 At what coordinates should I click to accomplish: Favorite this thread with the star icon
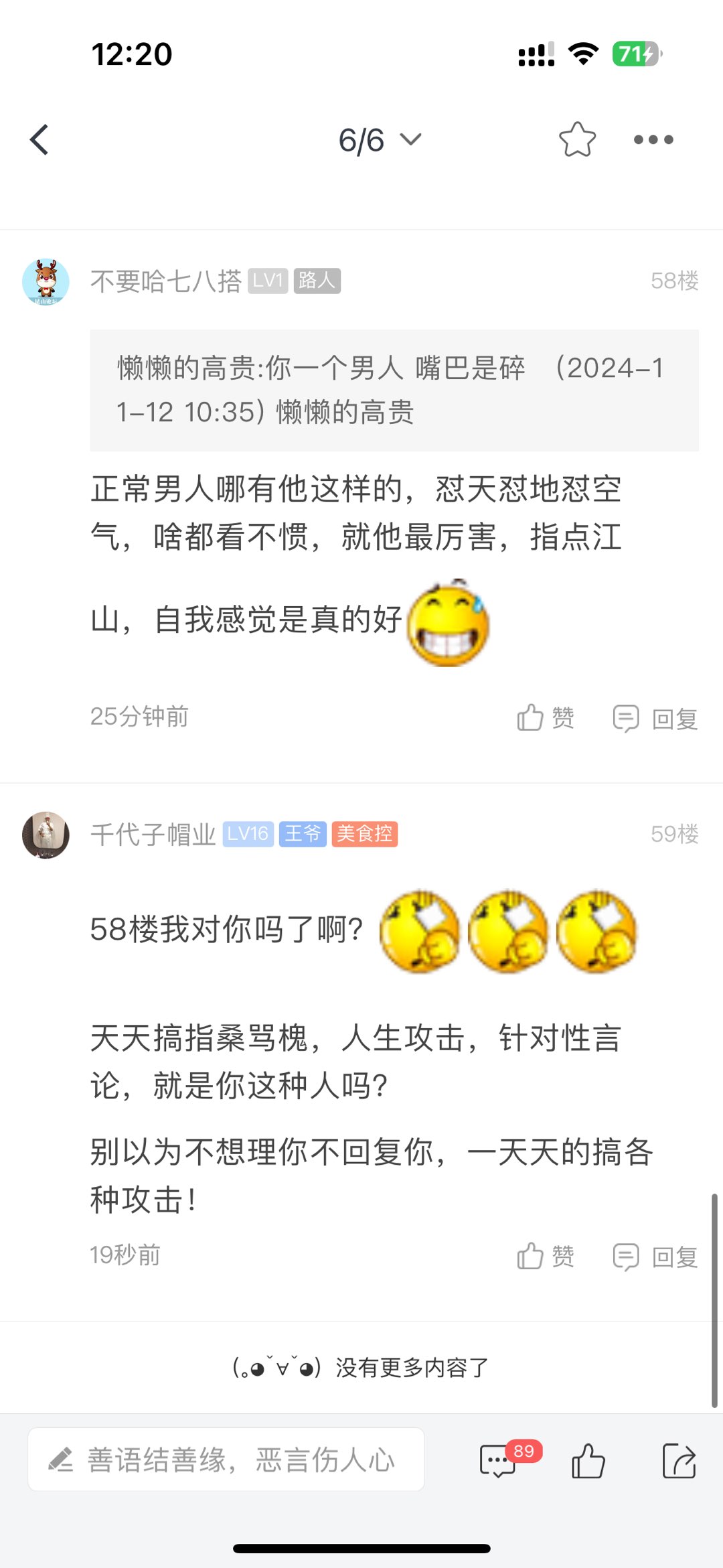[x=577, y=140]
